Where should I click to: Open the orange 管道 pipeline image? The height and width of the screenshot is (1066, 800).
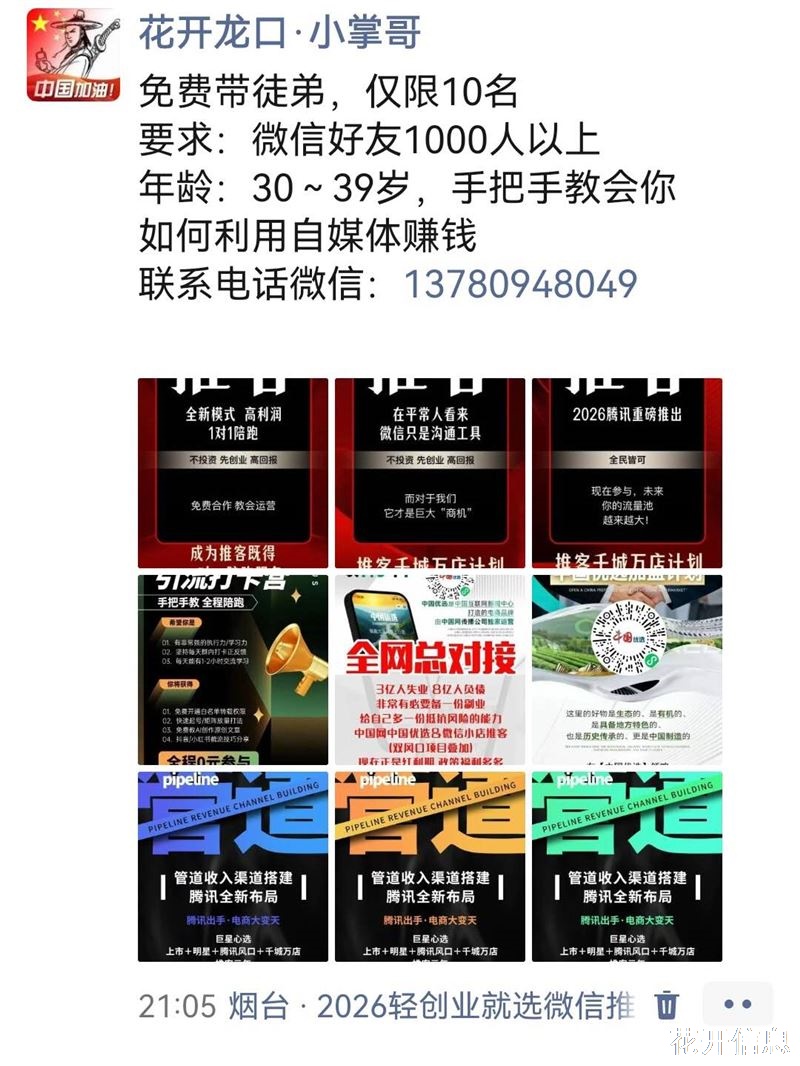coord(429,866)
